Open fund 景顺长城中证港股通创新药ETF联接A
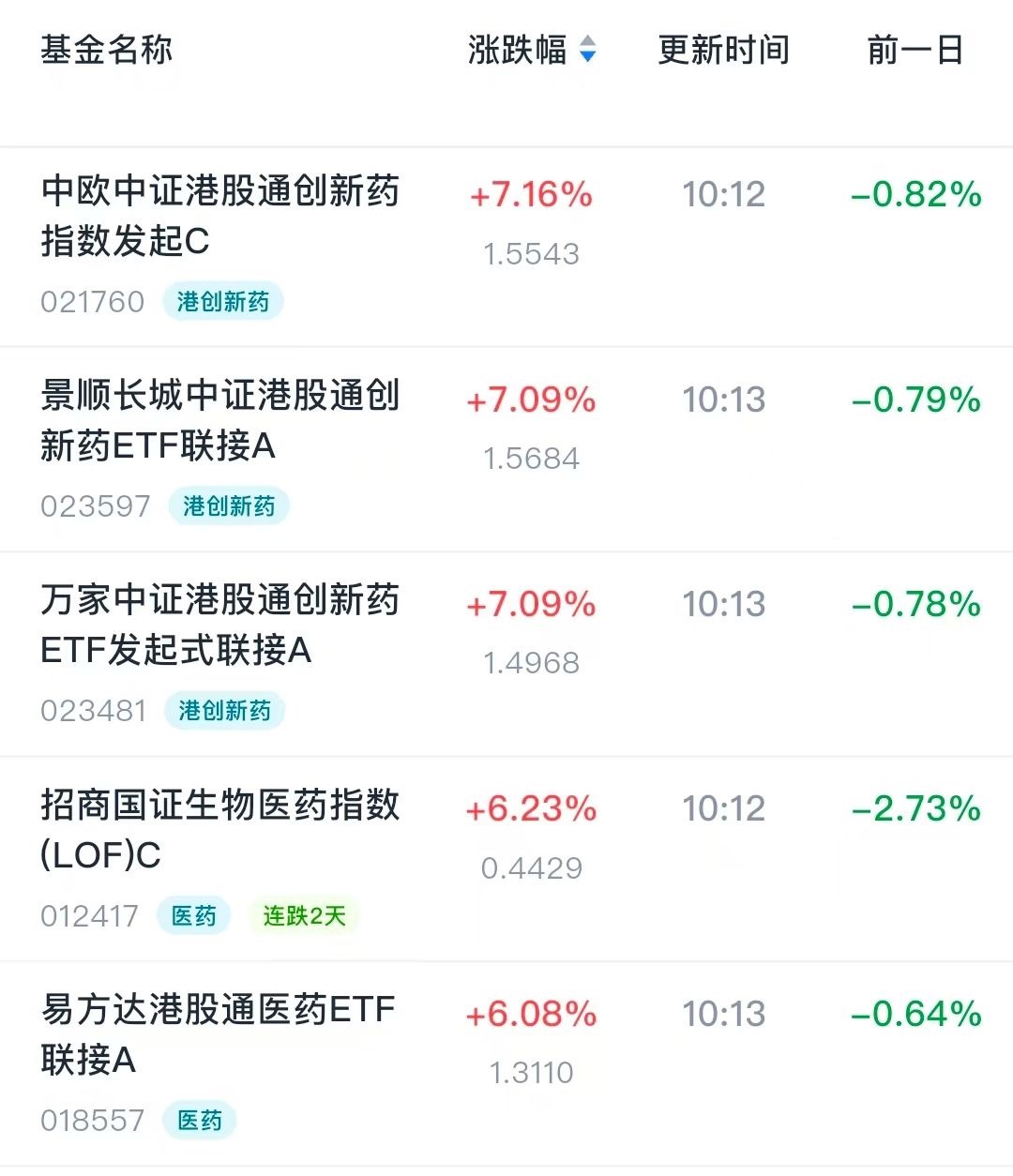 click(506, 450)
